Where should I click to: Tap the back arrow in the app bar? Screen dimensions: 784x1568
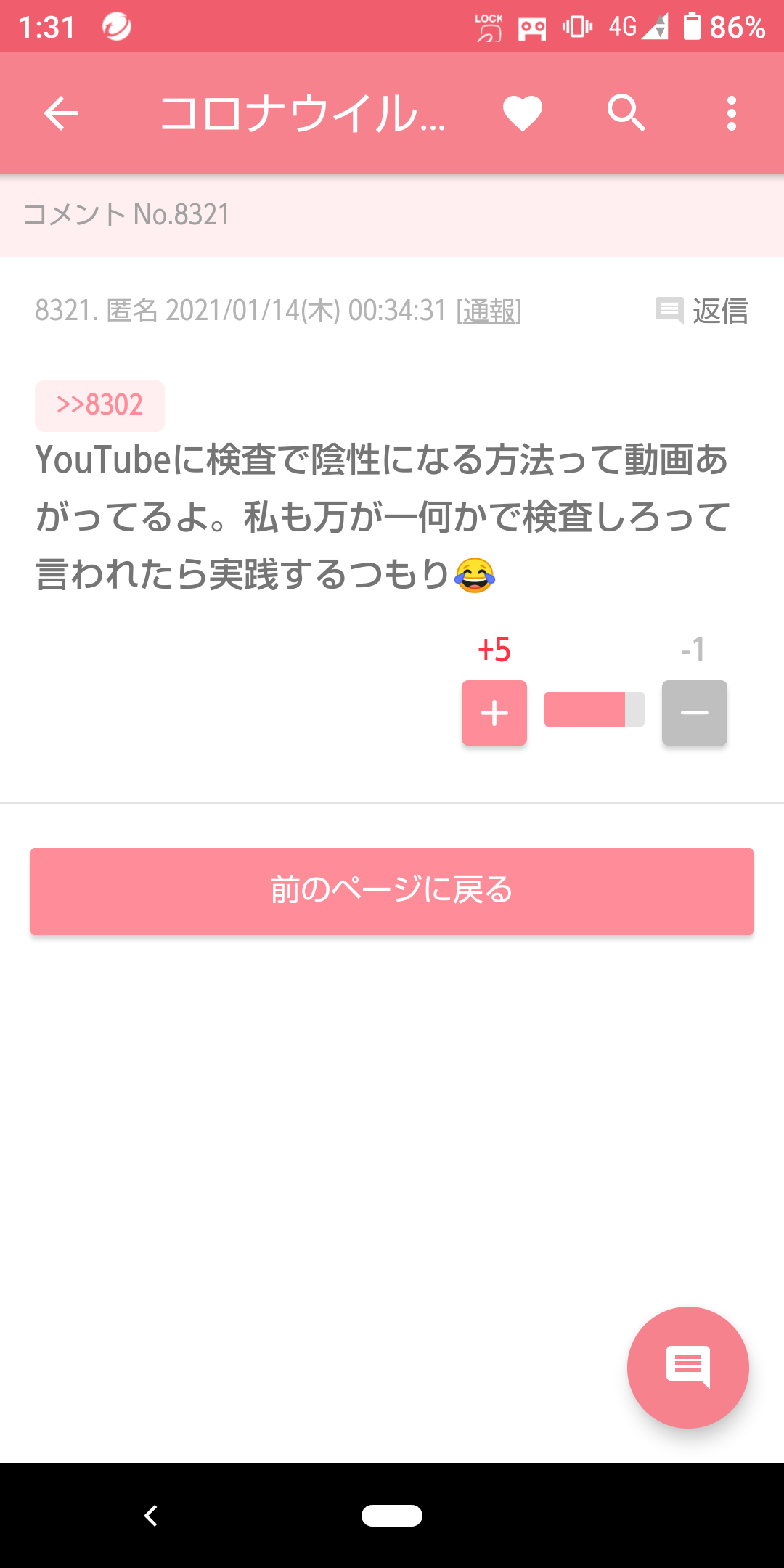[61, 113]
